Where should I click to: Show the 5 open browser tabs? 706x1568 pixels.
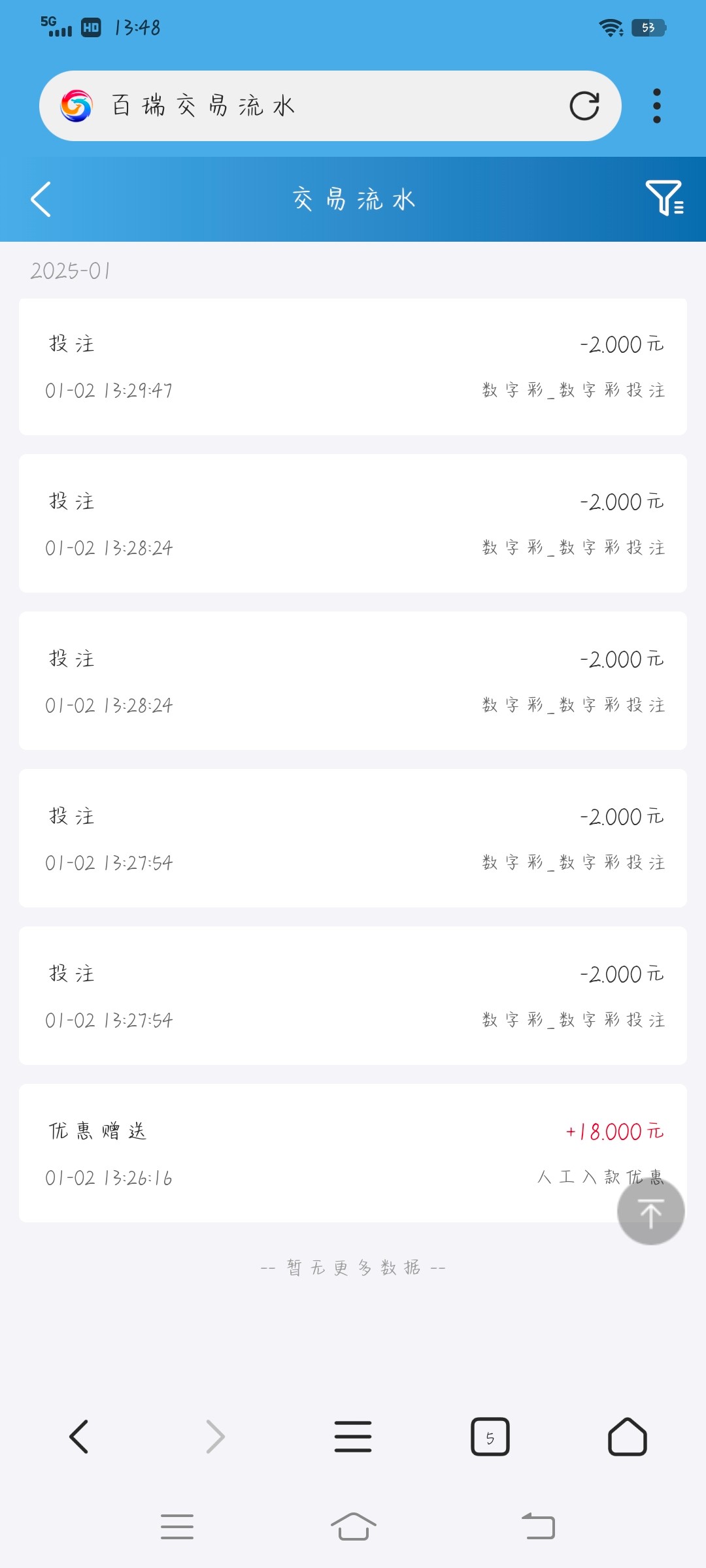click(x=490, y=1437)
